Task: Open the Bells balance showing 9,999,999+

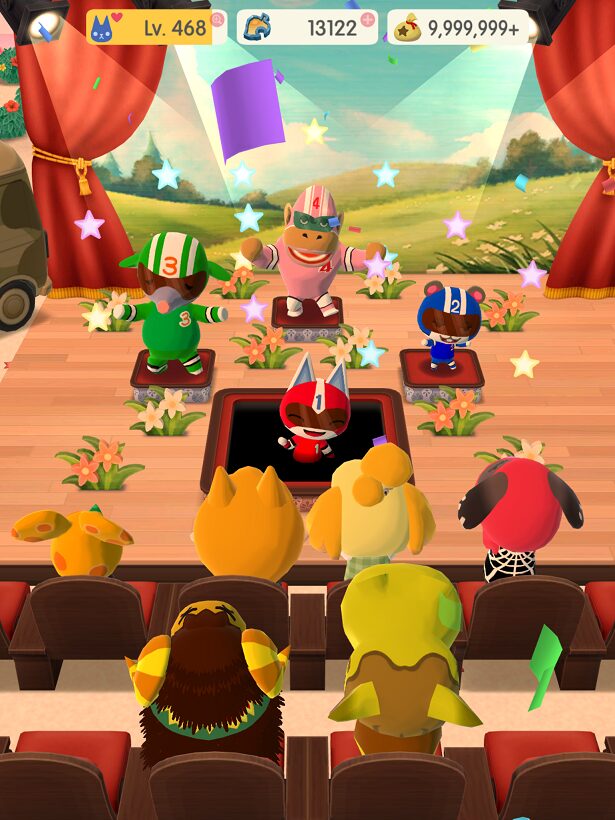Action: [x=459, y=28]
